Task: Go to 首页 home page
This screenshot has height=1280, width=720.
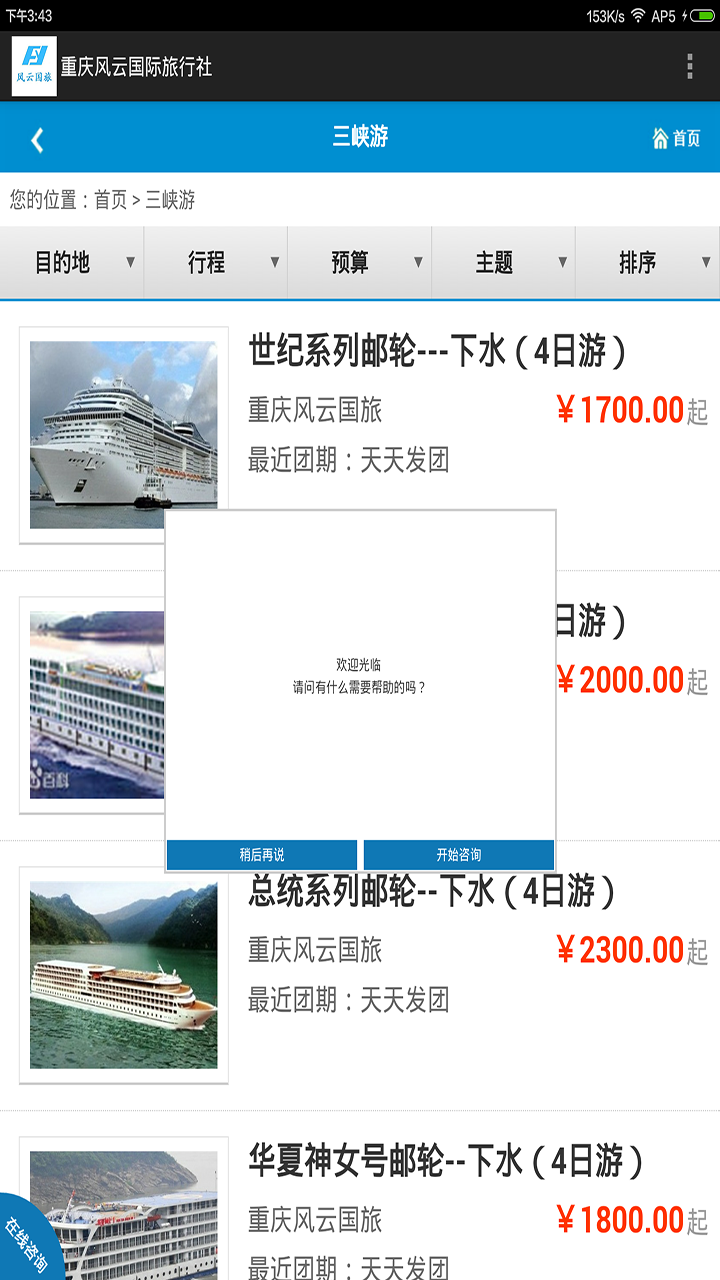Action: click(x=676, y=138)
